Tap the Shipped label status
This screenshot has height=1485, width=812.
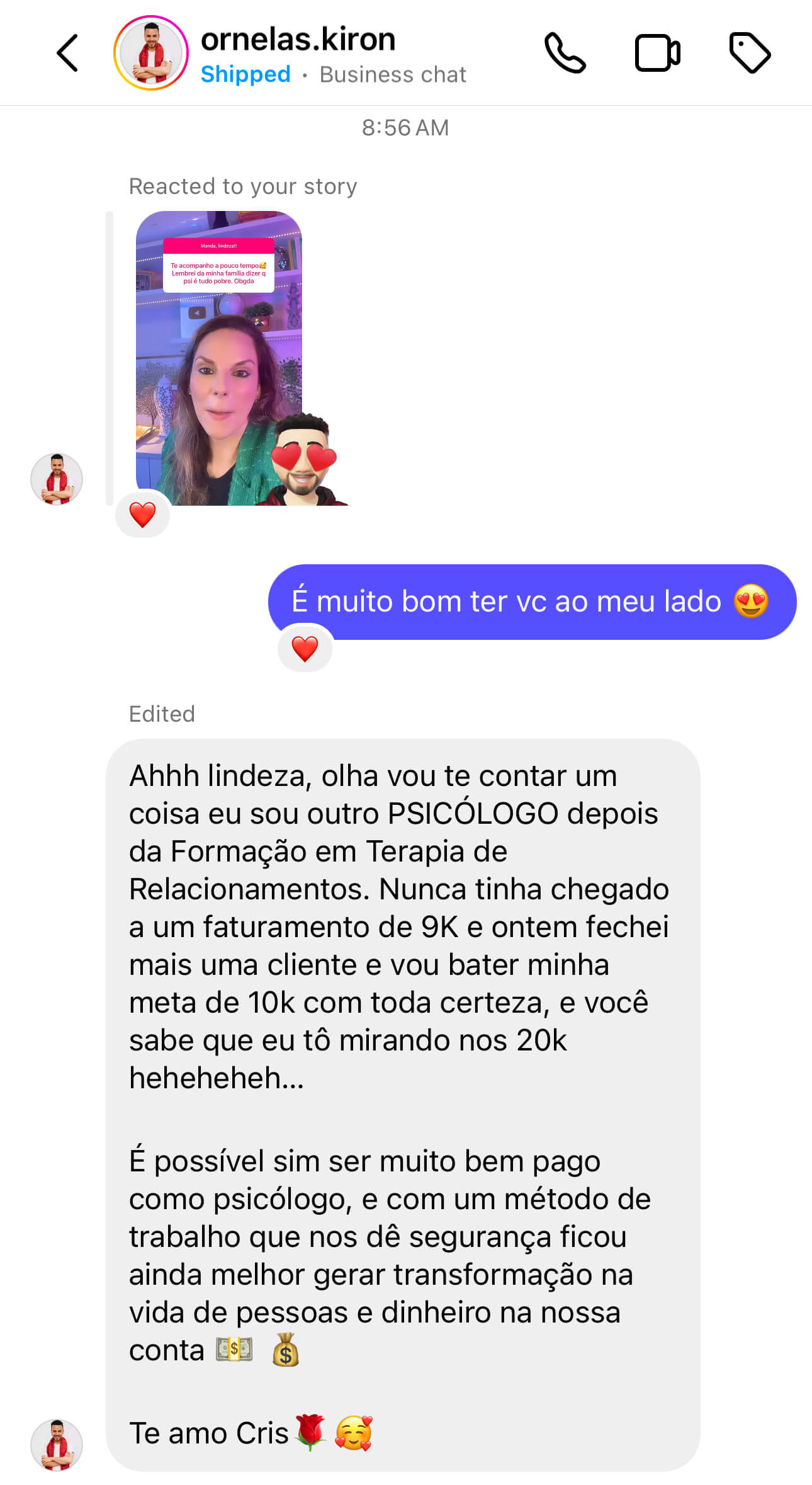click(x=245, y=74)
